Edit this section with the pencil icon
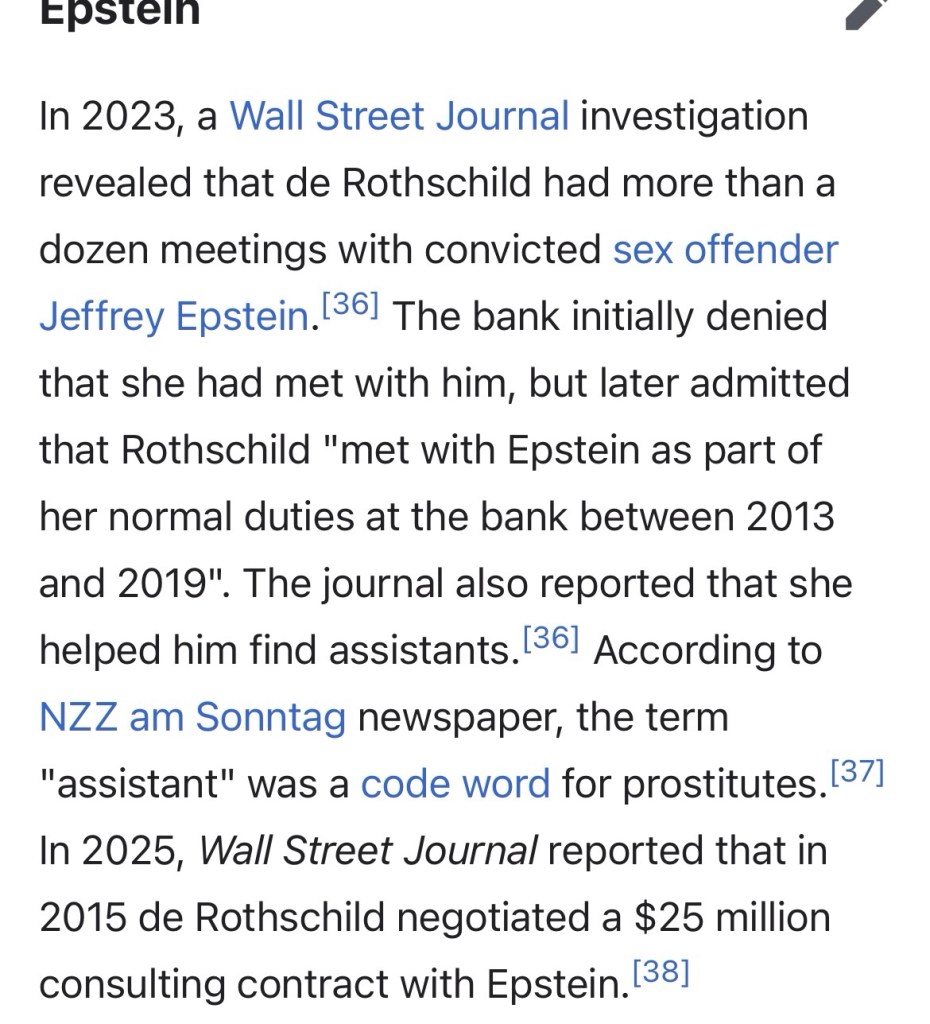 click(866, 10)
